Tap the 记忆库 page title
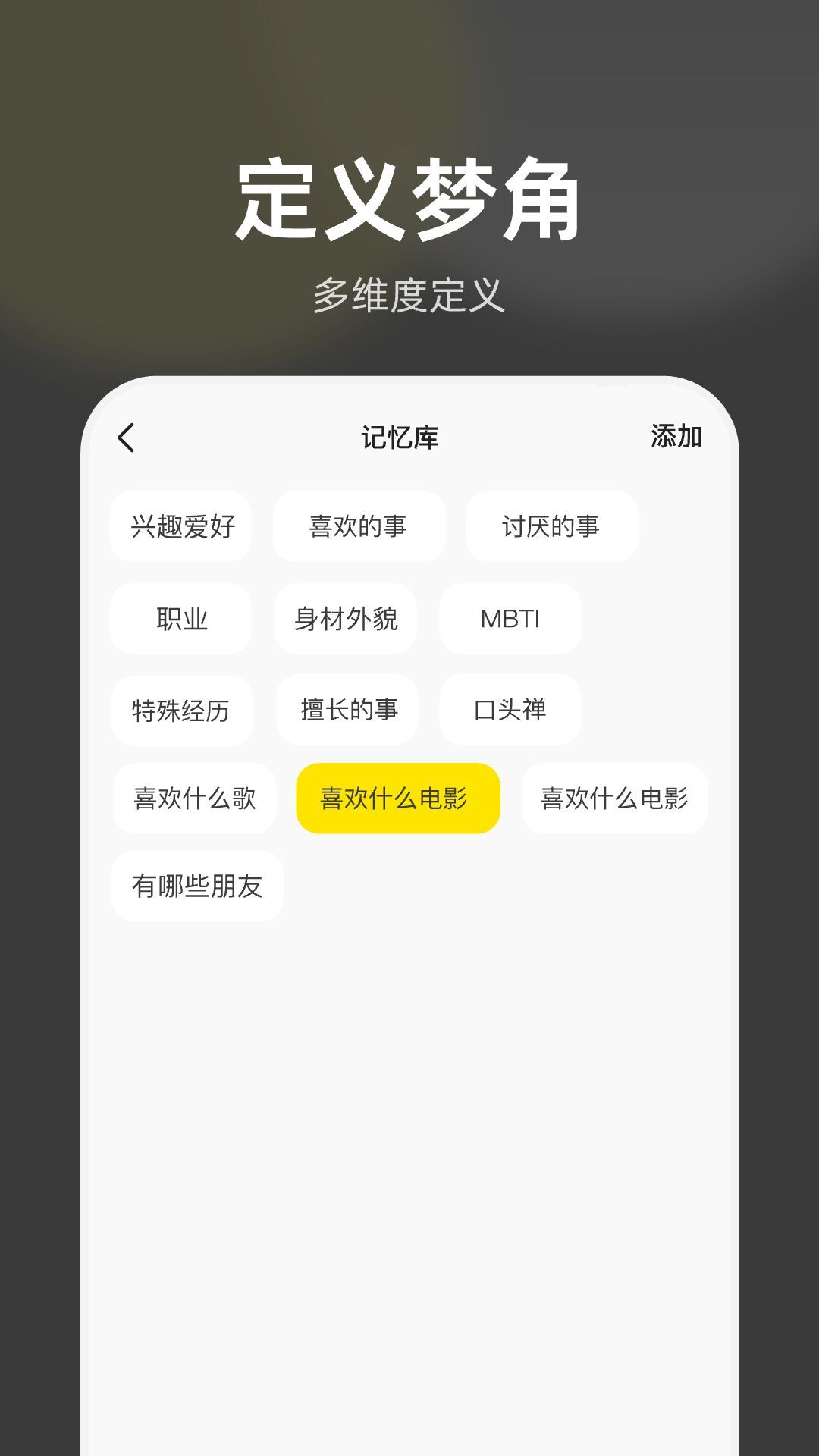The width and height of the screenshot is (819, 1456). tap(400, 436)
